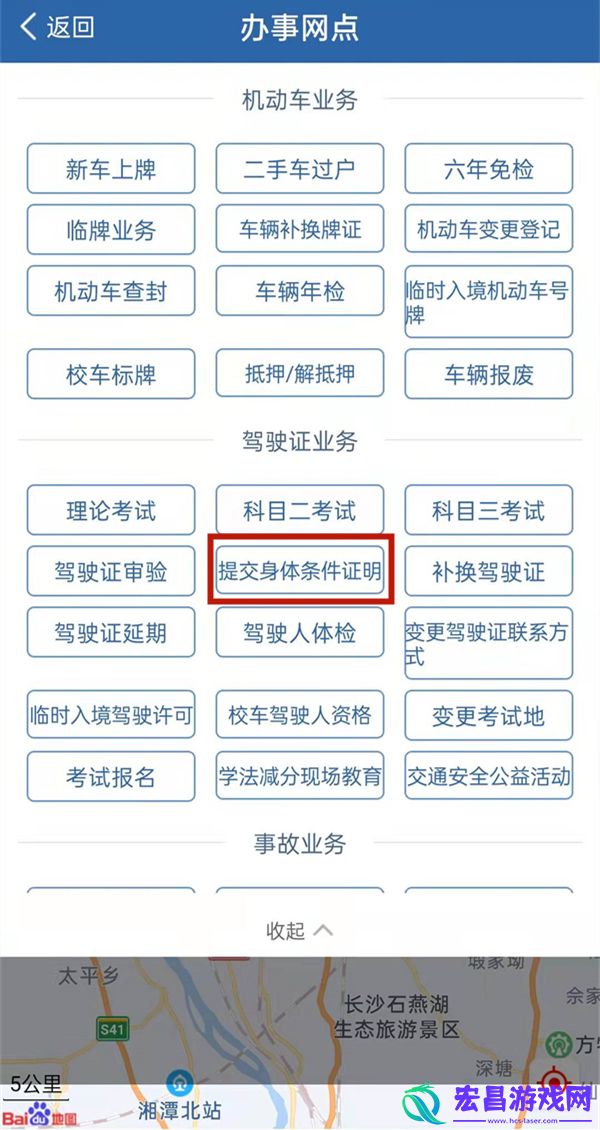Screen dimensions: 600x1130
Task: Choose 机动车变更登记
Action: coord(488,229)
